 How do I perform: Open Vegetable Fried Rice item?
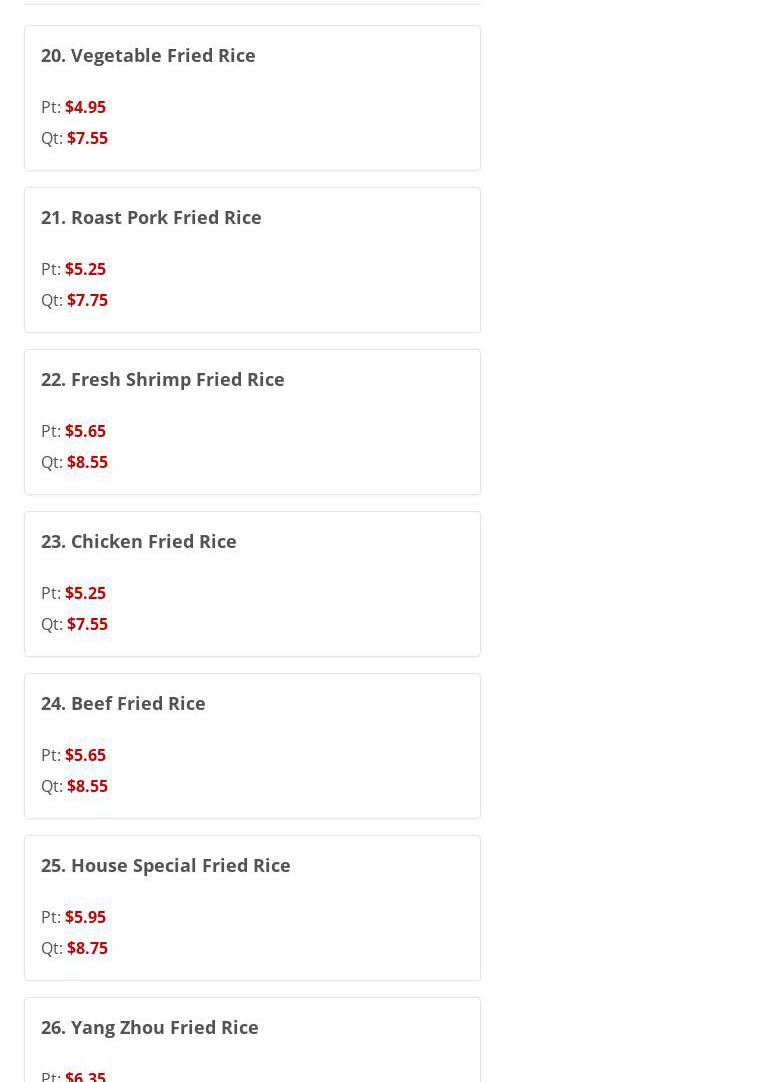tap(148, 56)
